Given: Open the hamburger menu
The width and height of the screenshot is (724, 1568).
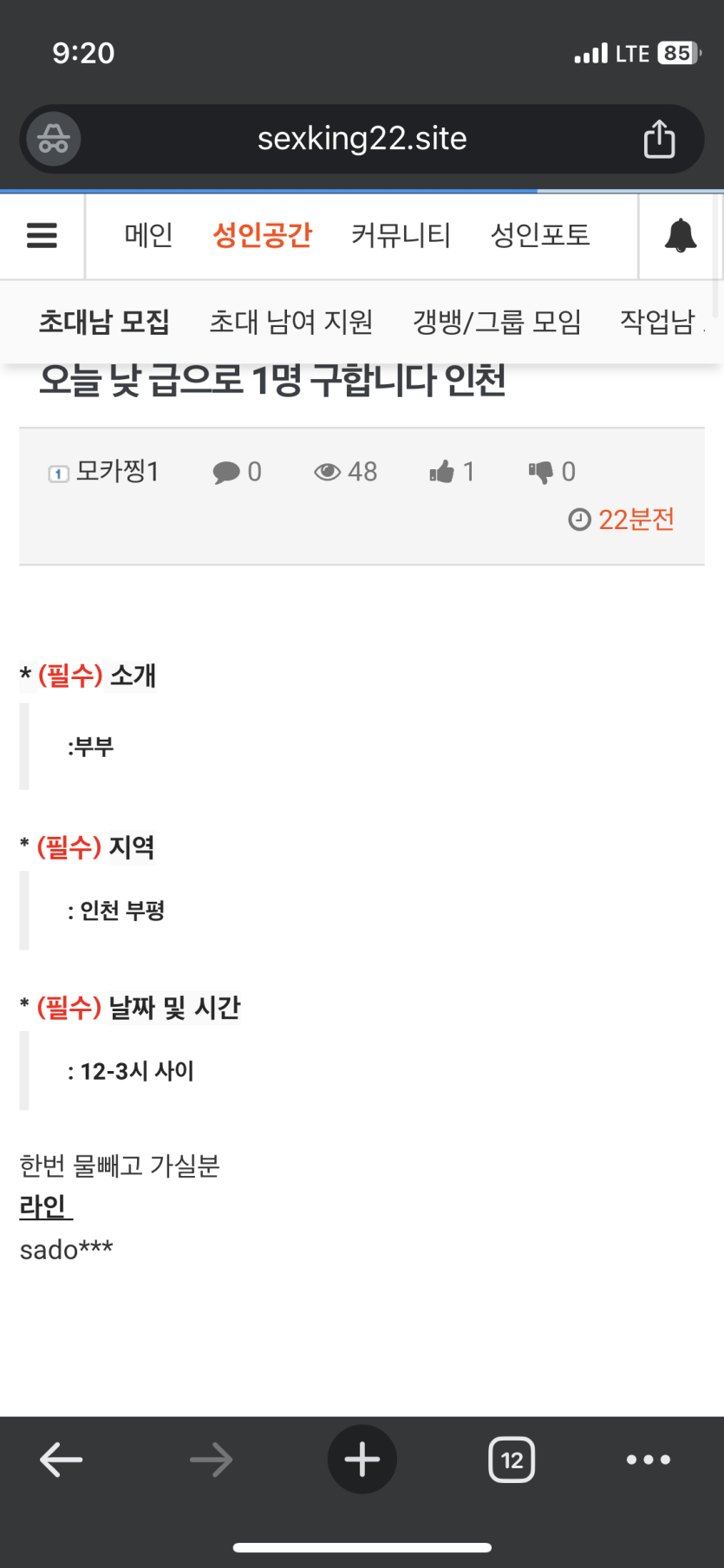Looking at the screenshot, I should coord(42,235).
